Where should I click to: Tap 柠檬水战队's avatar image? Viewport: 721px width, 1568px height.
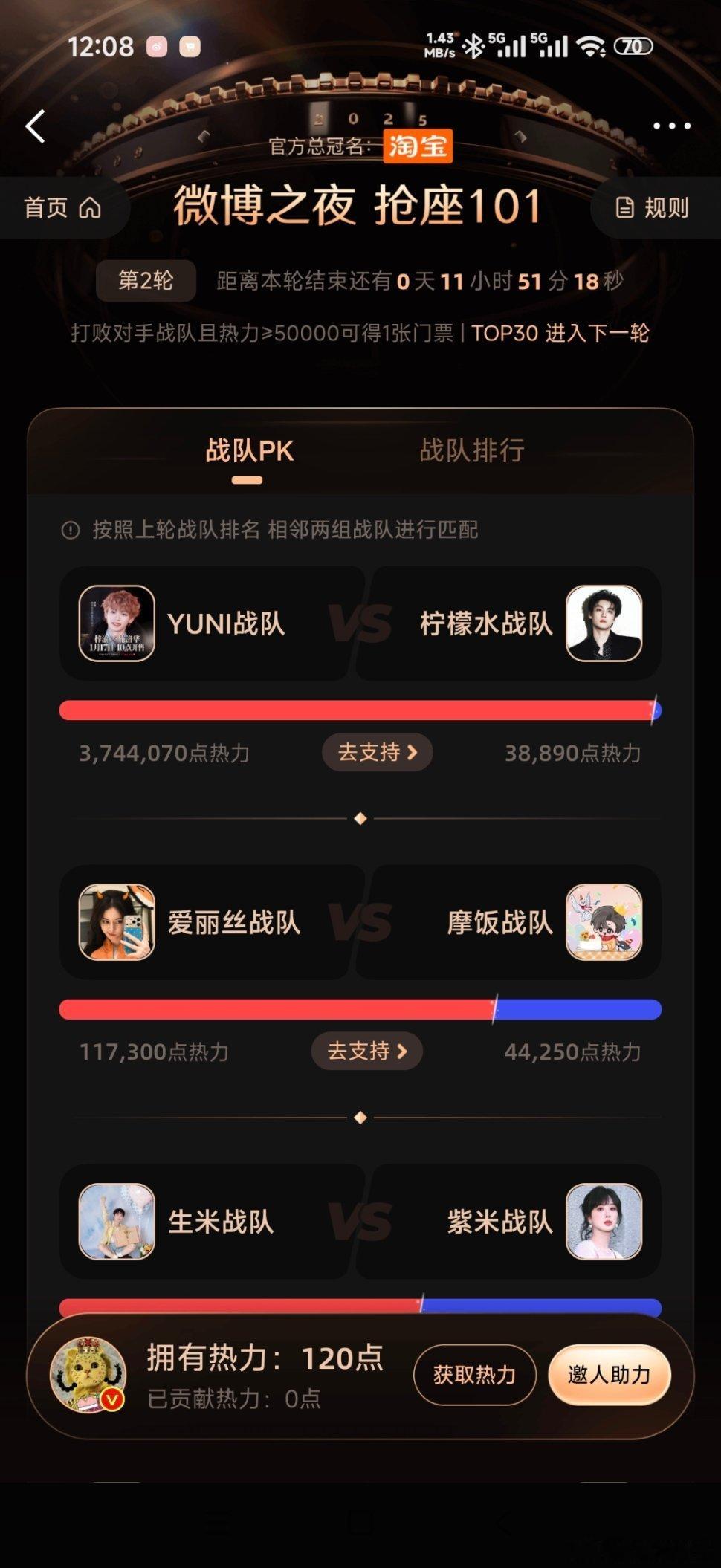(606, 625)
